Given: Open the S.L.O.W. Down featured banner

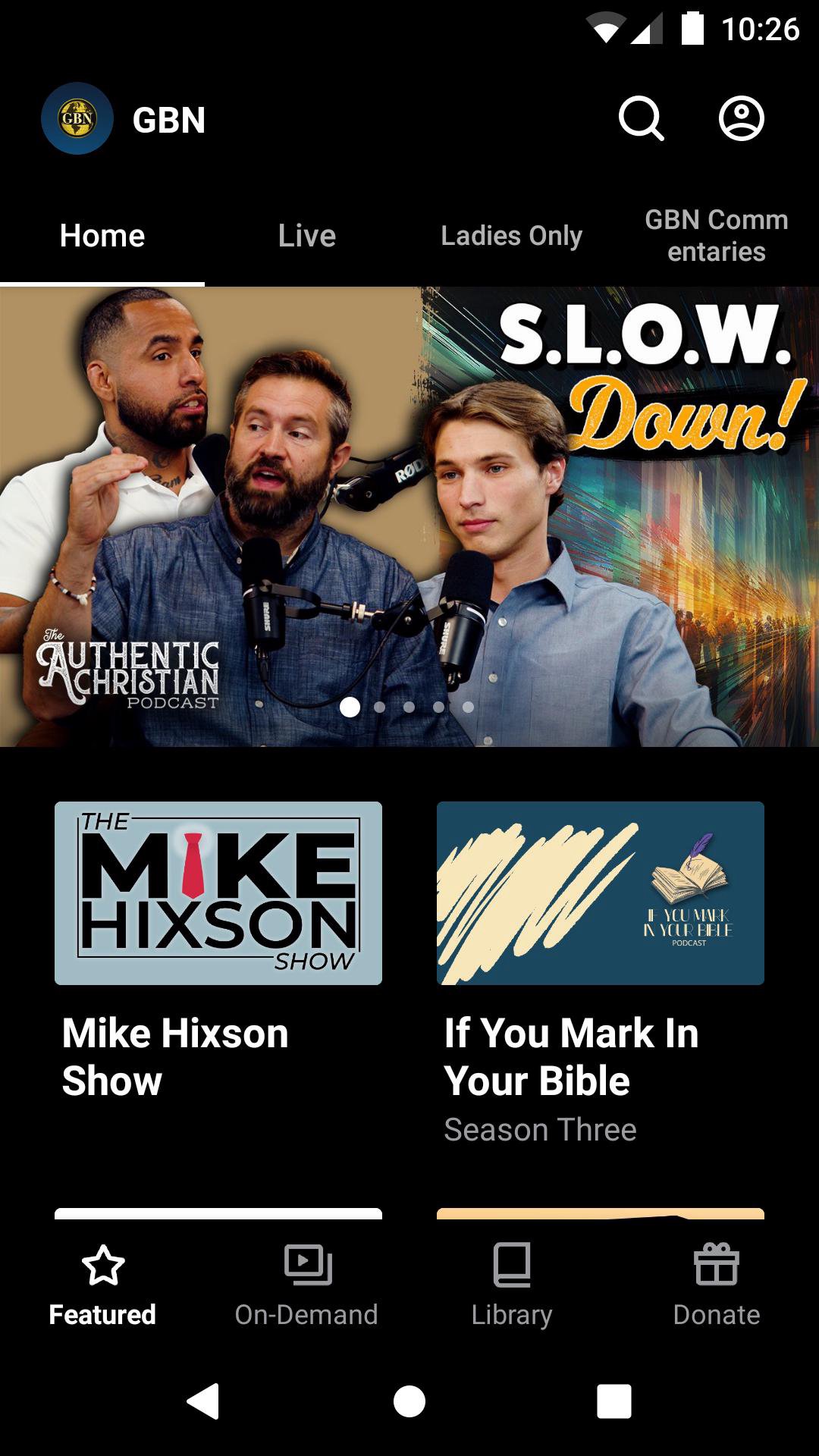Looking at the screenshot, I should click(409, 516).
